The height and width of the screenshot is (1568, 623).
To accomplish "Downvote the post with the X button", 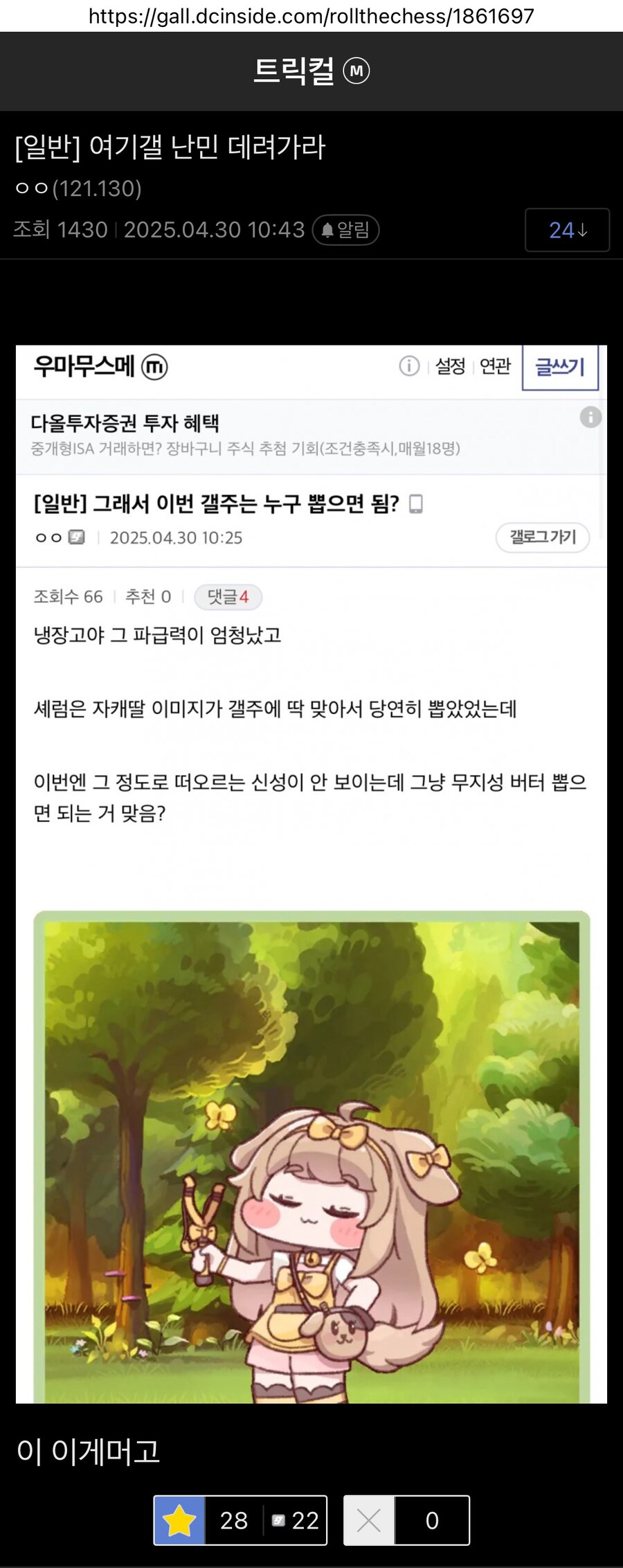I will (369, 1520).
